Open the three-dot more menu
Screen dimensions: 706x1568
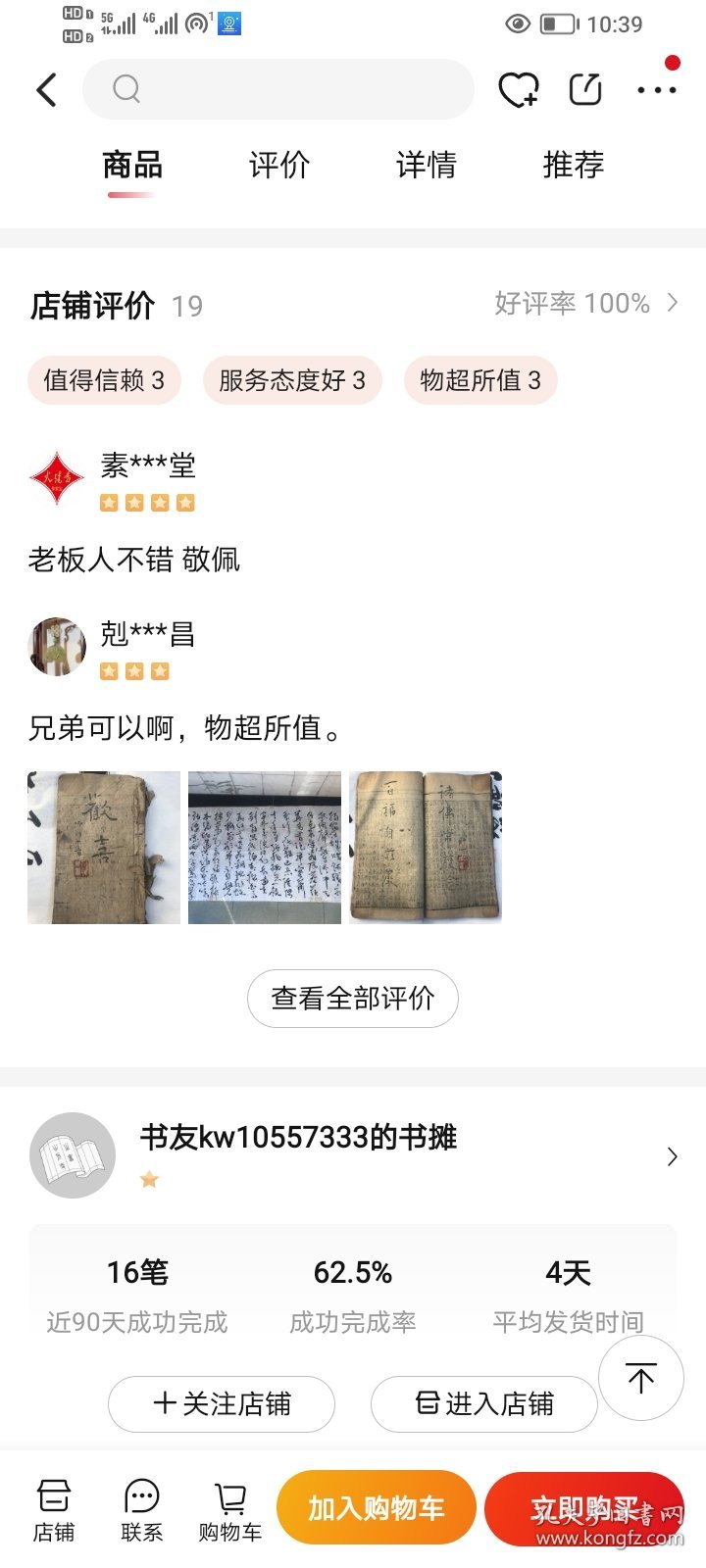pos(655,91)
